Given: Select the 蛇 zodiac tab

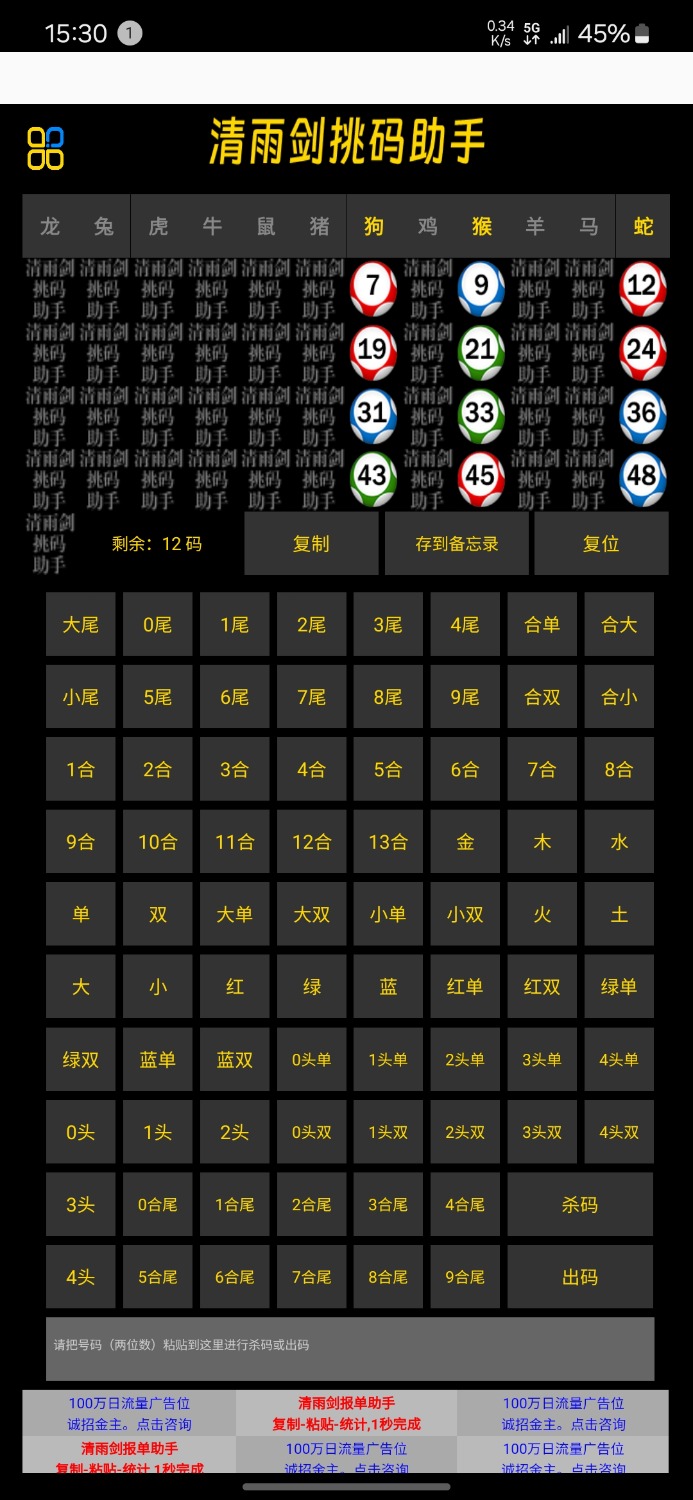Looking at the screenshot, I should pos(643,226).
